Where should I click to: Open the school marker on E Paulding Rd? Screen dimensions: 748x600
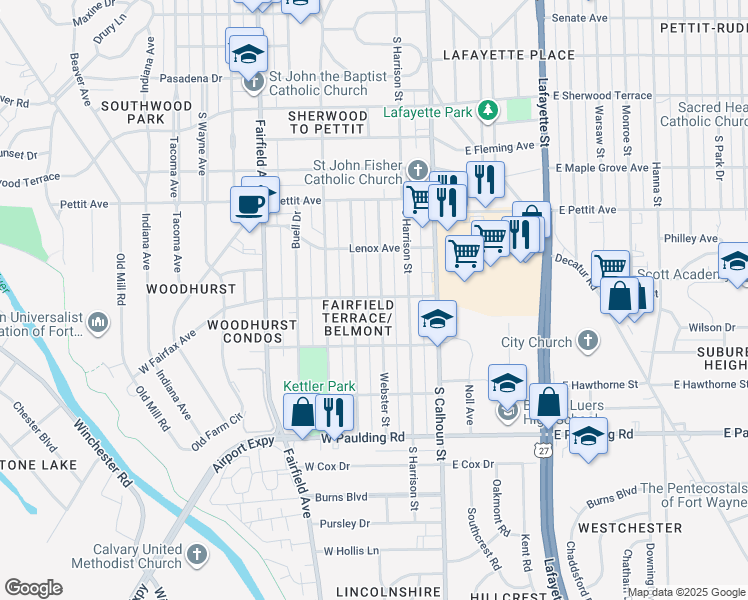point(589,435)
